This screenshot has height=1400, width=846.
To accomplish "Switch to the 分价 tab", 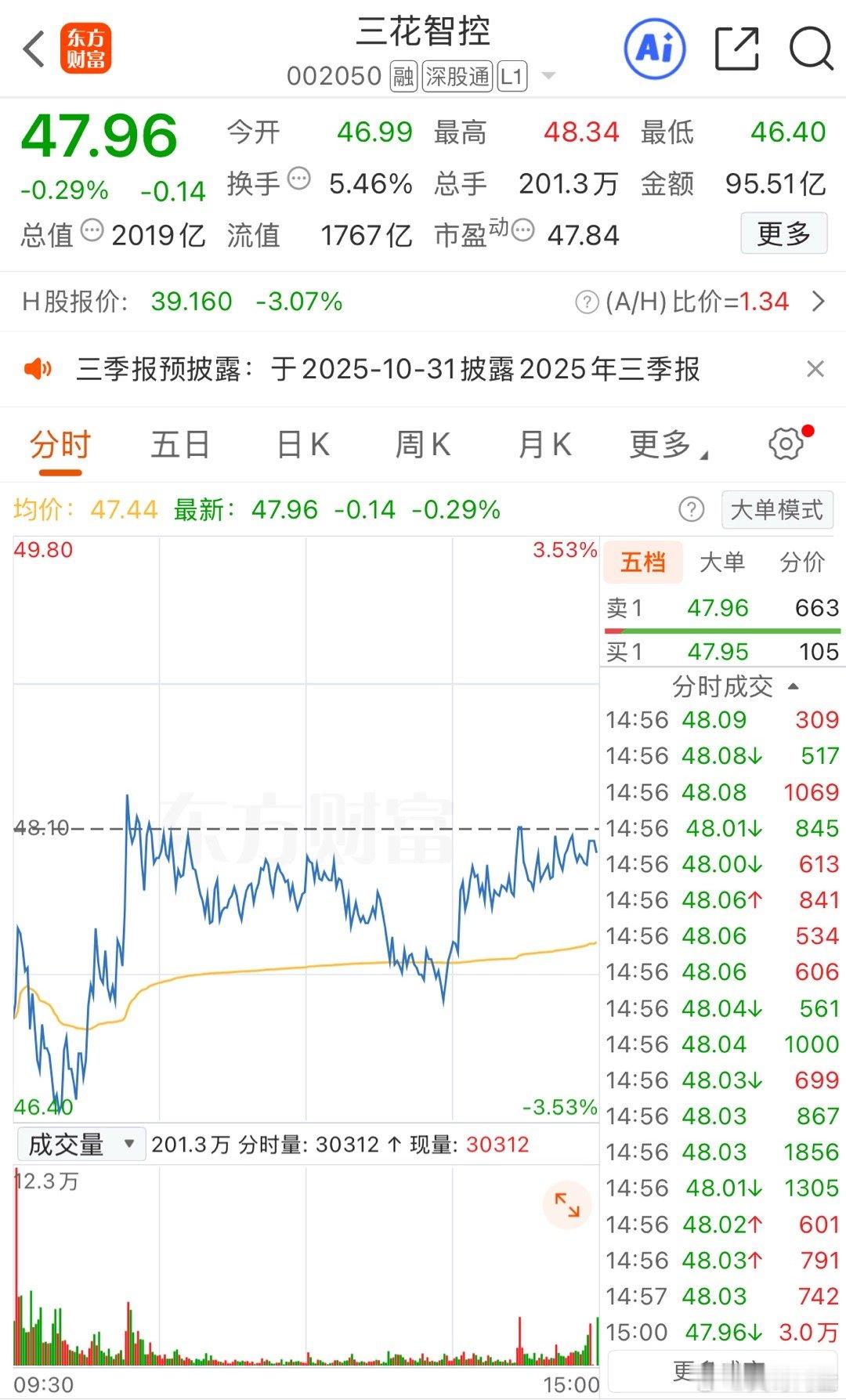I will coord(801,562).
